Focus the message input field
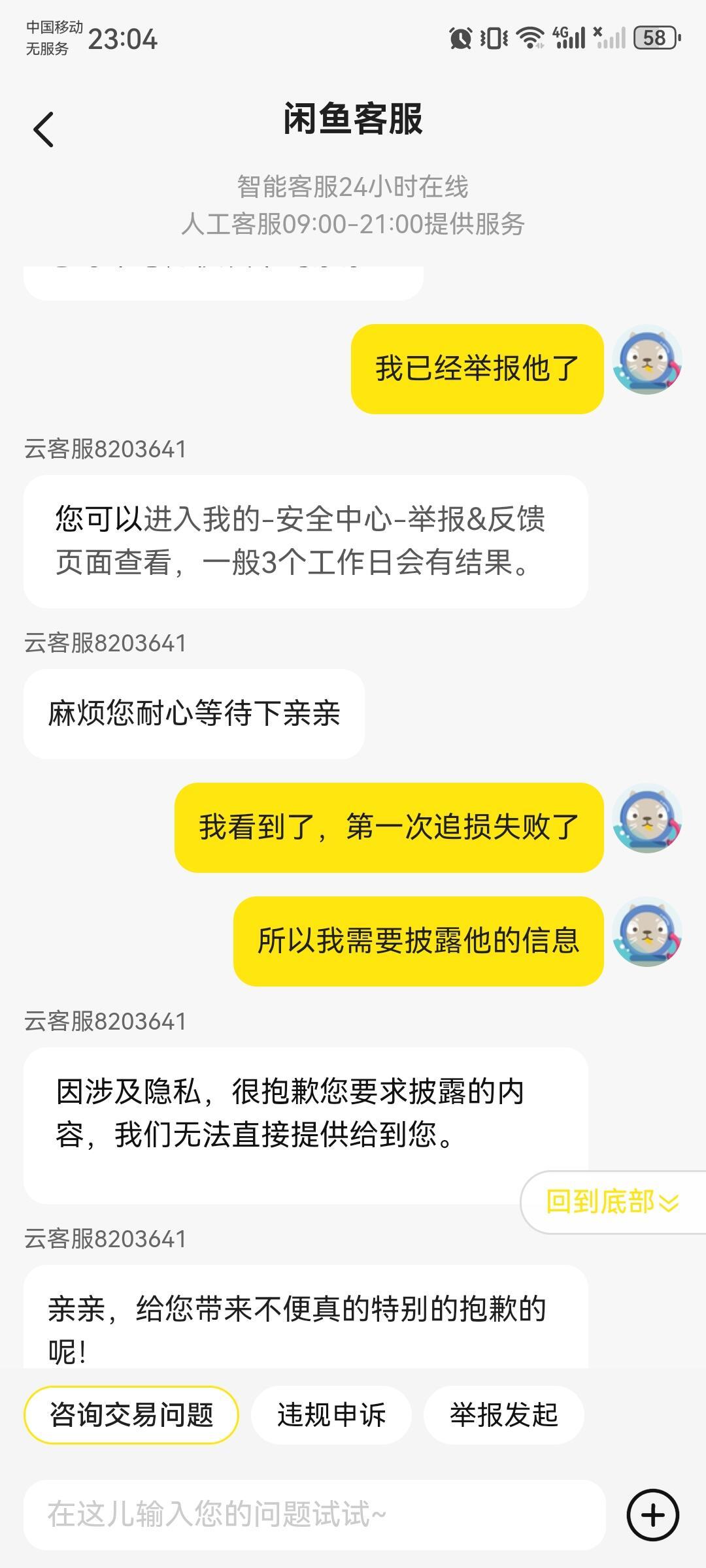Screen dimensions: 706x1568 click(x=314, y=1514)
